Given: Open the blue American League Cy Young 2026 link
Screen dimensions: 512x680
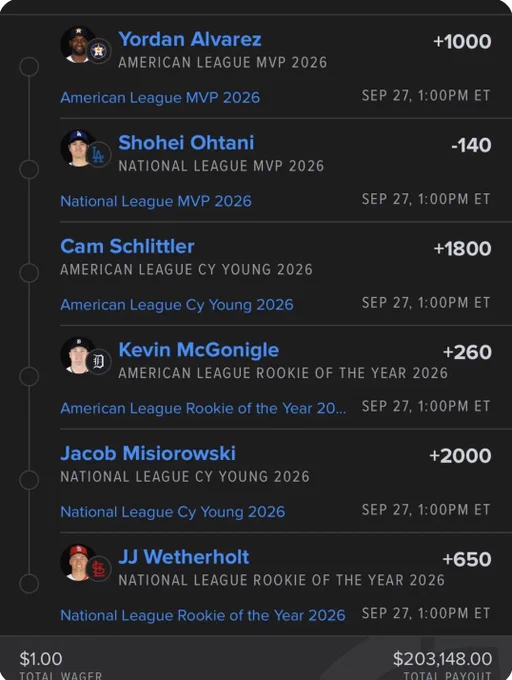Looking at the screenshot, I should pos(177,305).
